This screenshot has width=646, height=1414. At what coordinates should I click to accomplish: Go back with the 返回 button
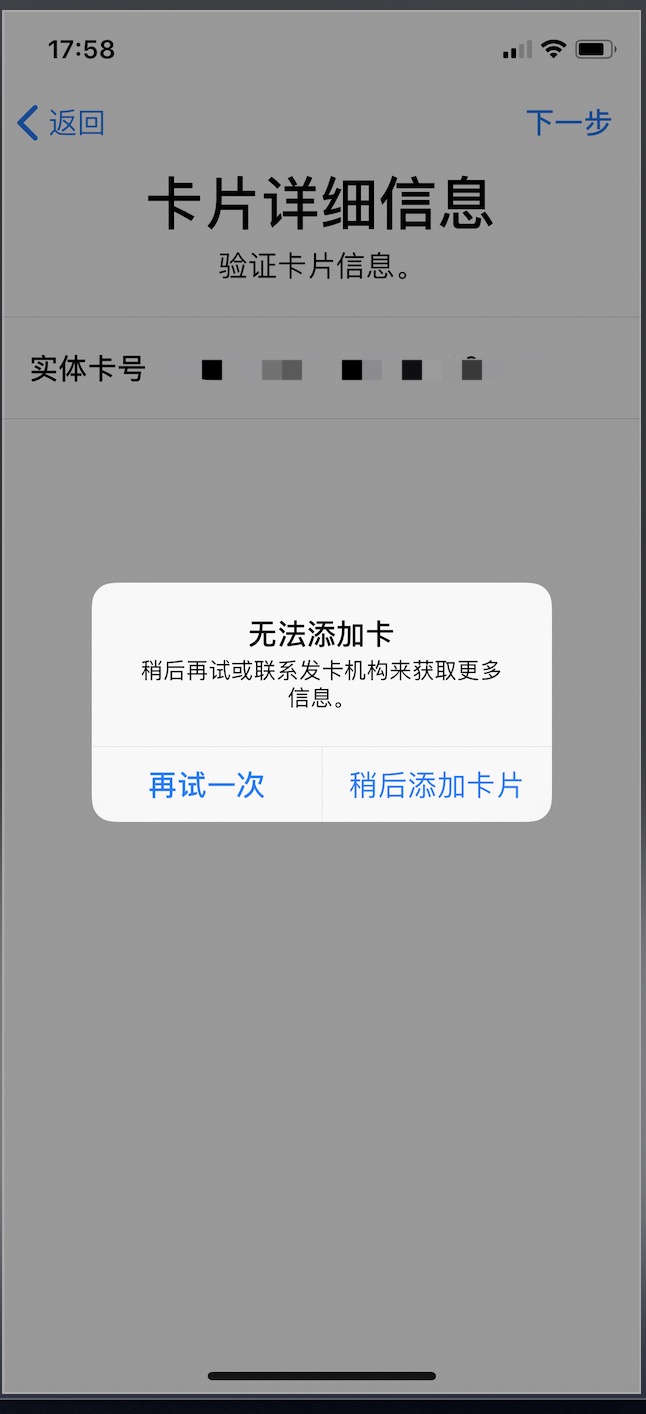coord(62,123)
